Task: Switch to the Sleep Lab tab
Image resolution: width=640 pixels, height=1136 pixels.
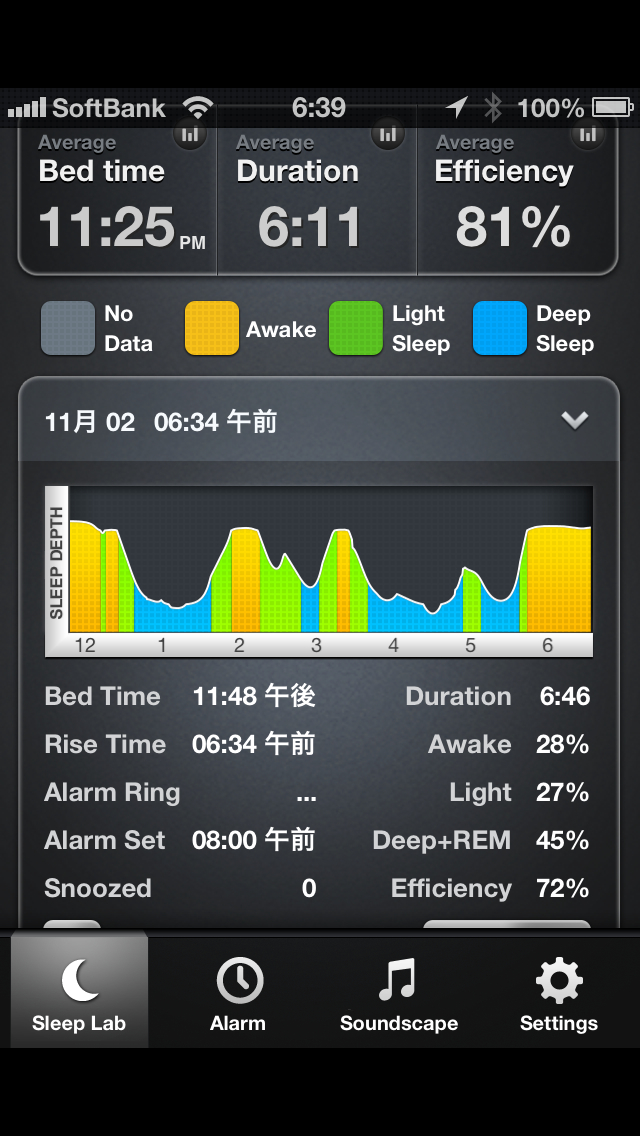Action: pos(79,992)
